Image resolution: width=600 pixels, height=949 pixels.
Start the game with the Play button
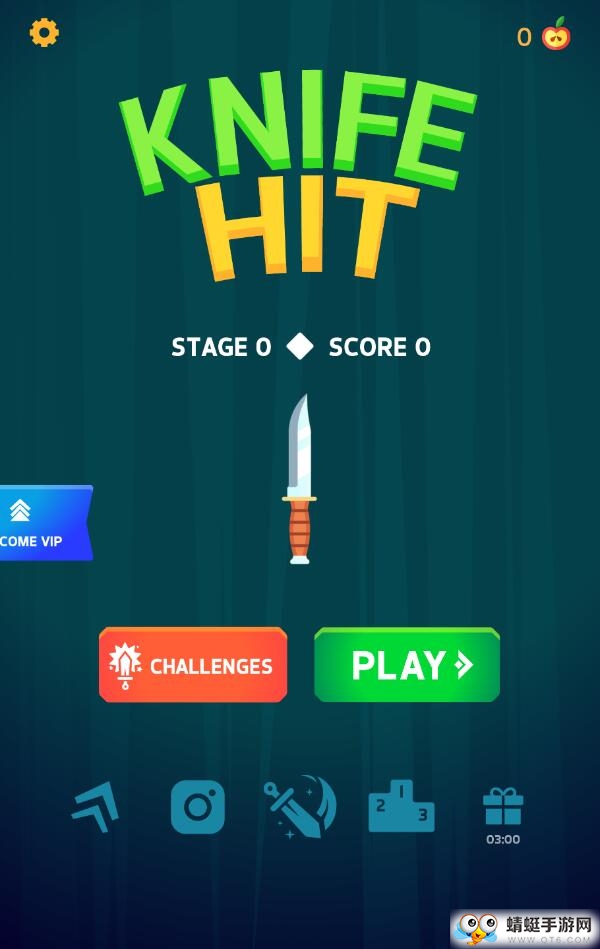(407, 665)
